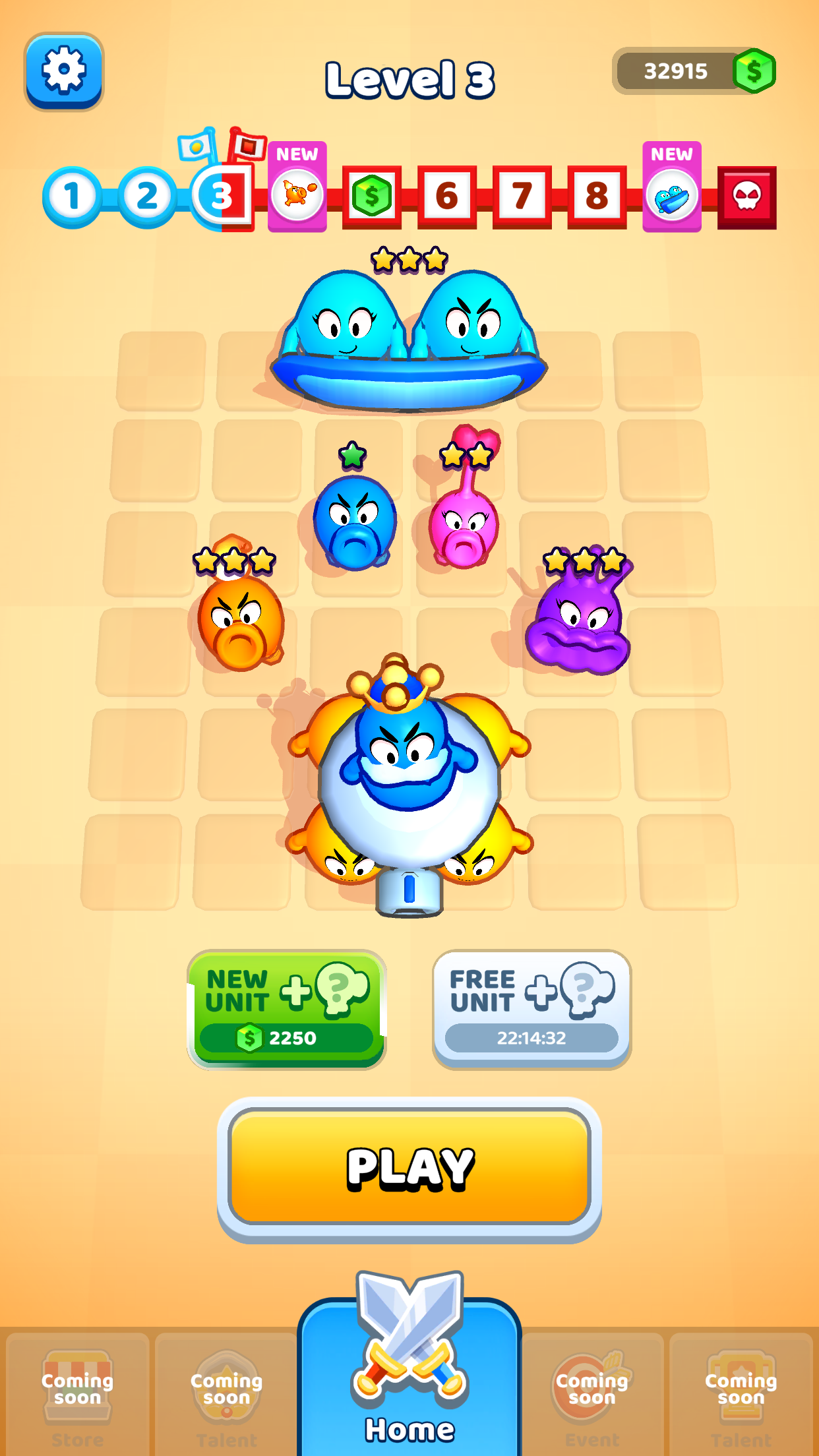Buy a new unit for 2250

click(287, 1009)
